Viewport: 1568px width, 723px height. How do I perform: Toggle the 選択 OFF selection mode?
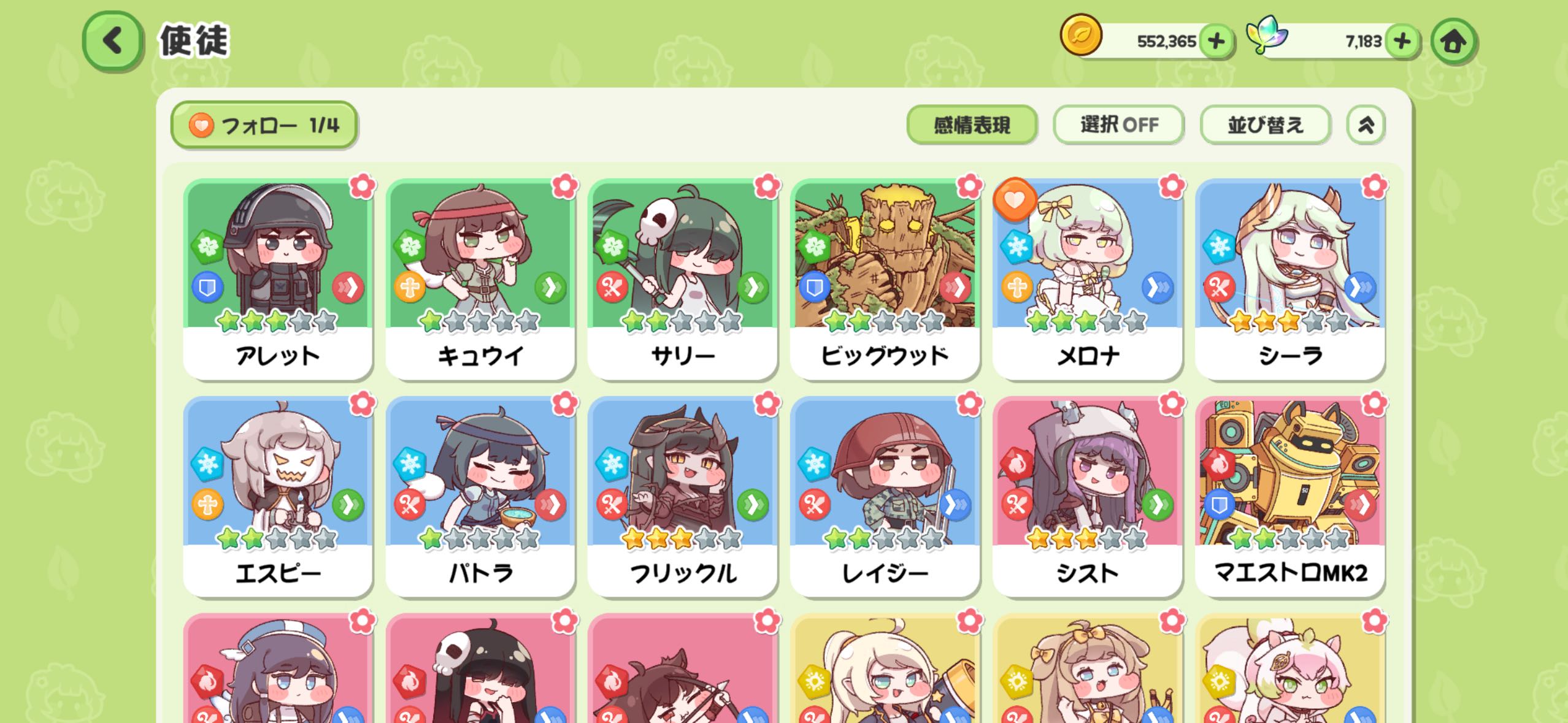1118,125
